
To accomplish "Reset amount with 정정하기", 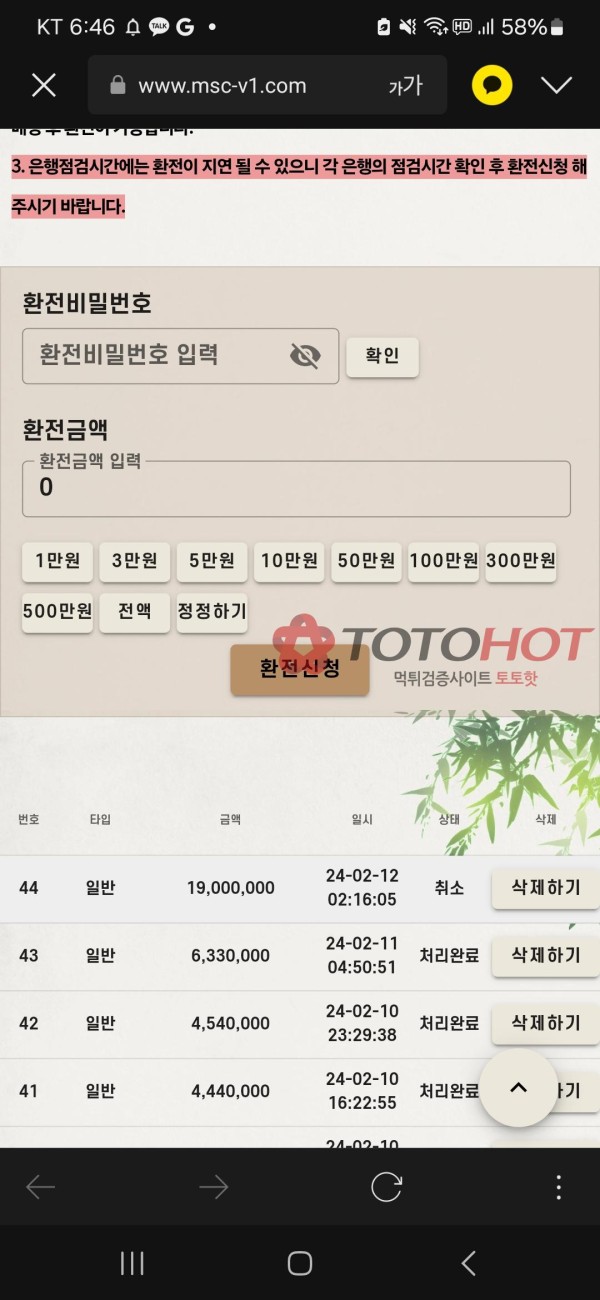I will pyautogui.click(x=211, y=611).
